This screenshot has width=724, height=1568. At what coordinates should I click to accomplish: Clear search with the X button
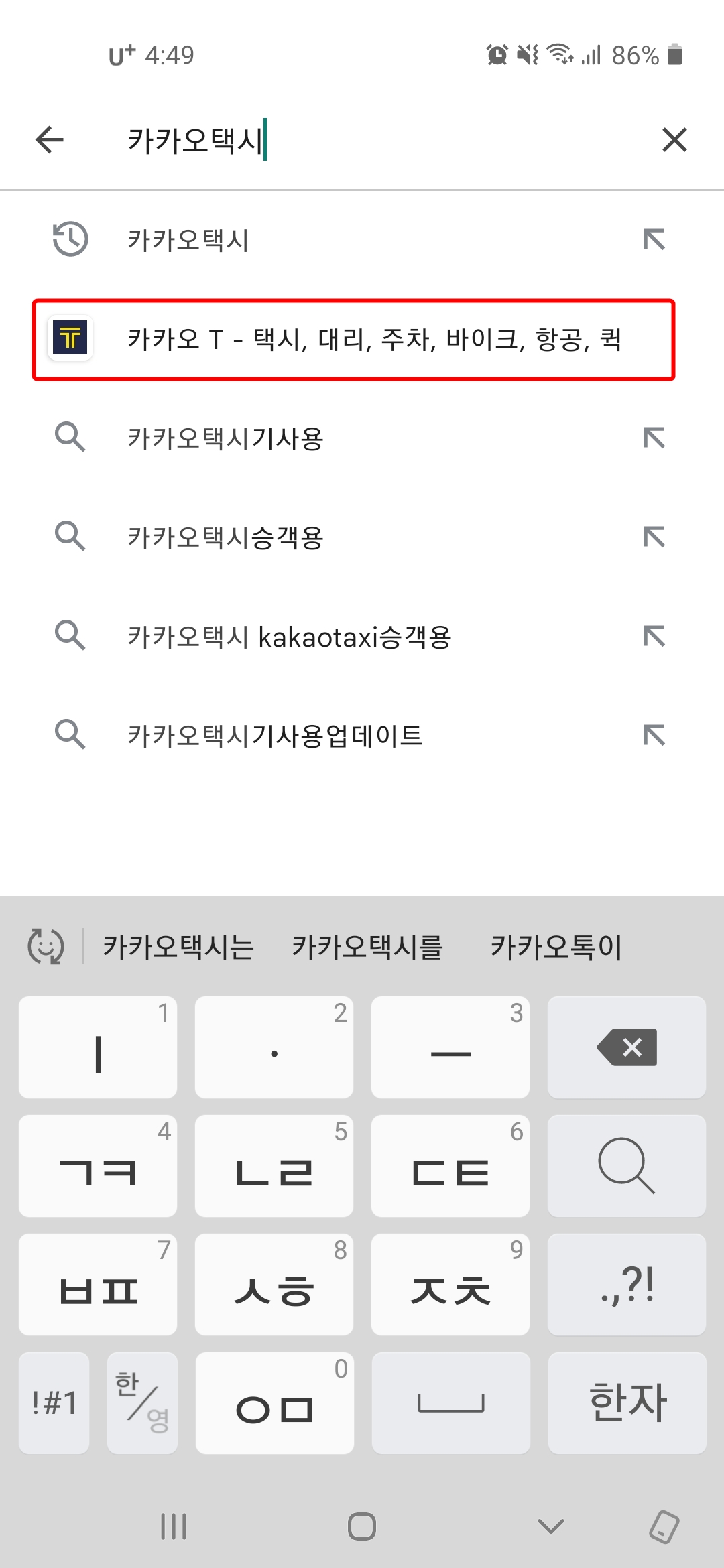(674, 140)
